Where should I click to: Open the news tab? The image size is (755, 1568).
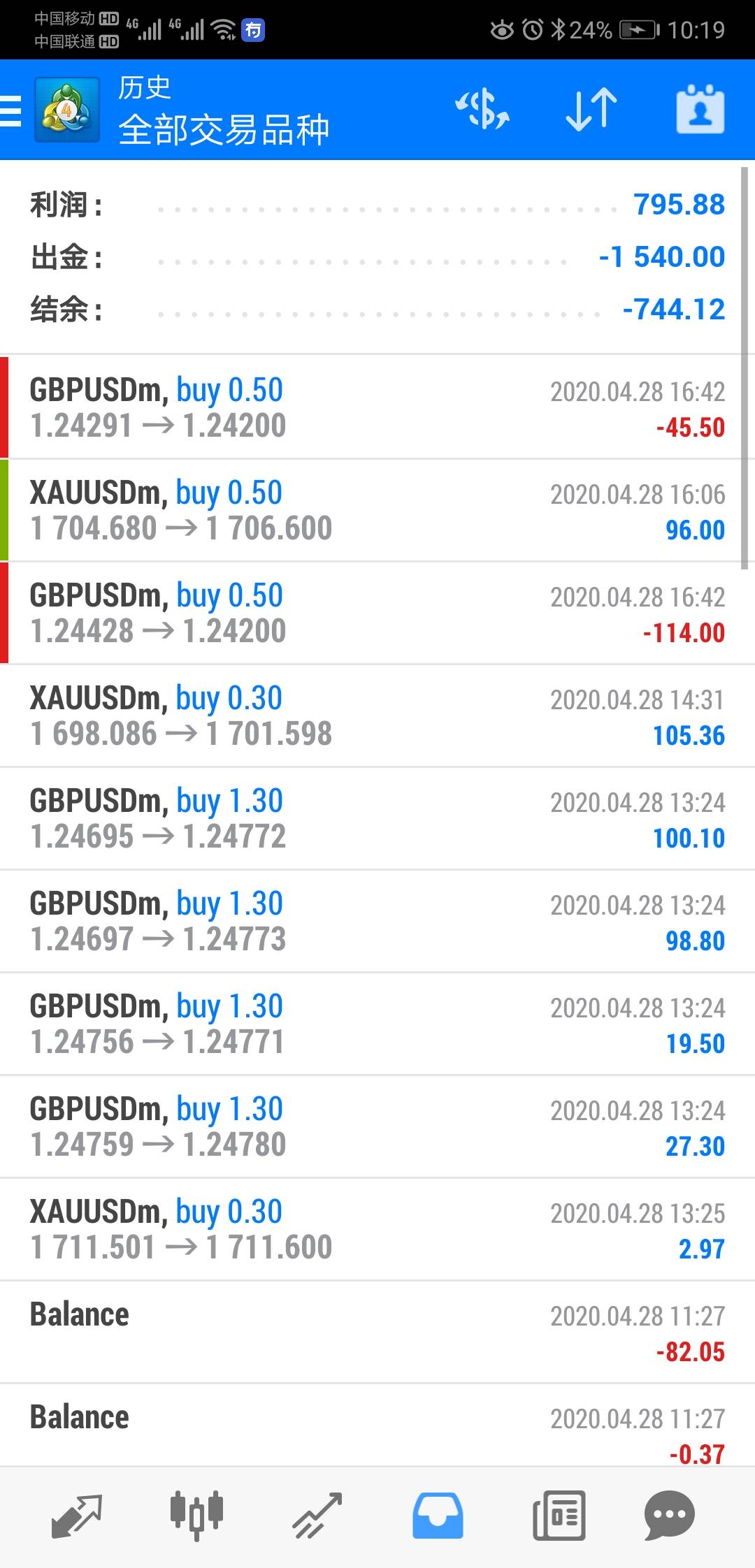pos(559,1516)
